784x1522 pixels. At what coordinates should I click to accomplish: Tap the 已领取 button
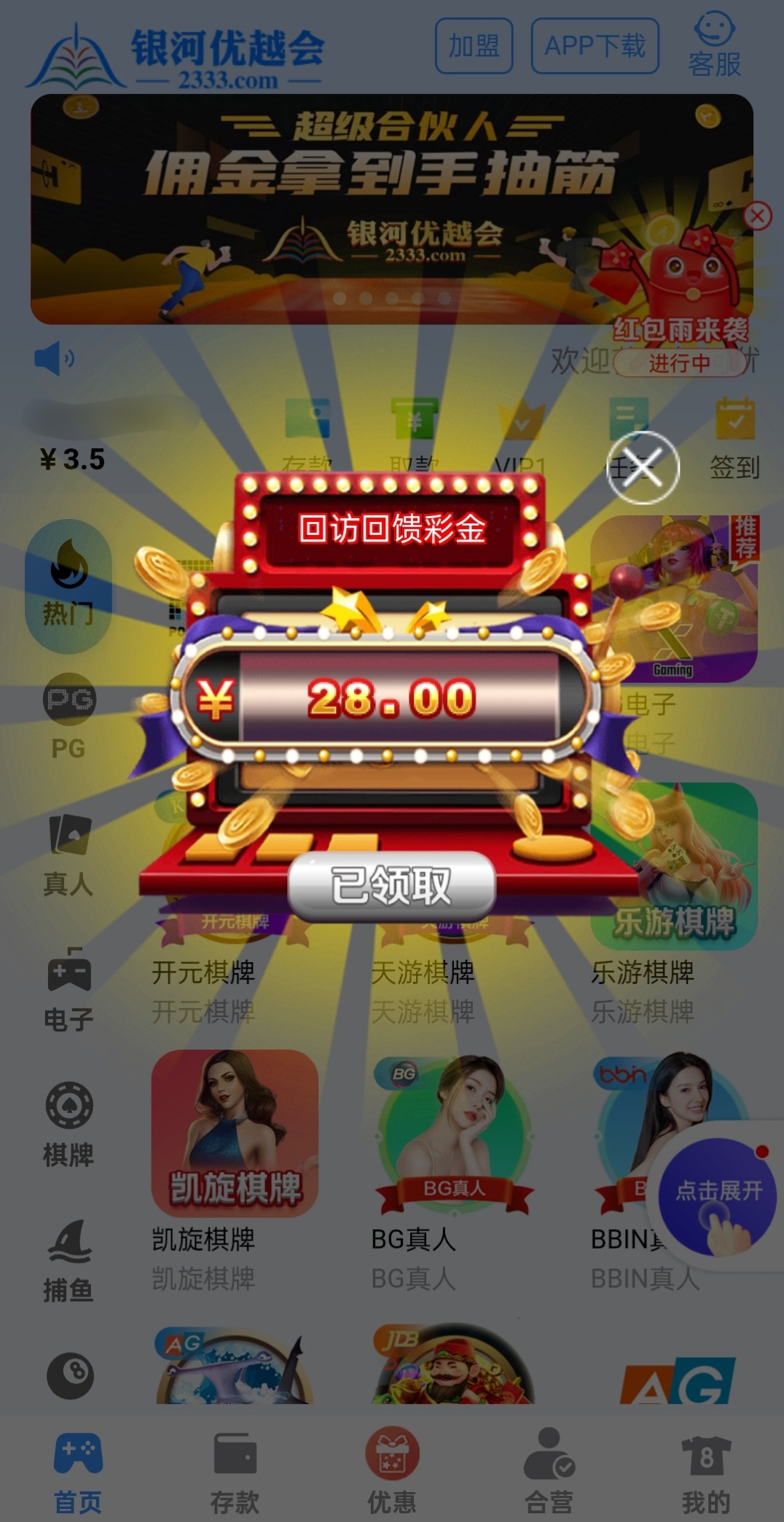[x=391, y=886]
